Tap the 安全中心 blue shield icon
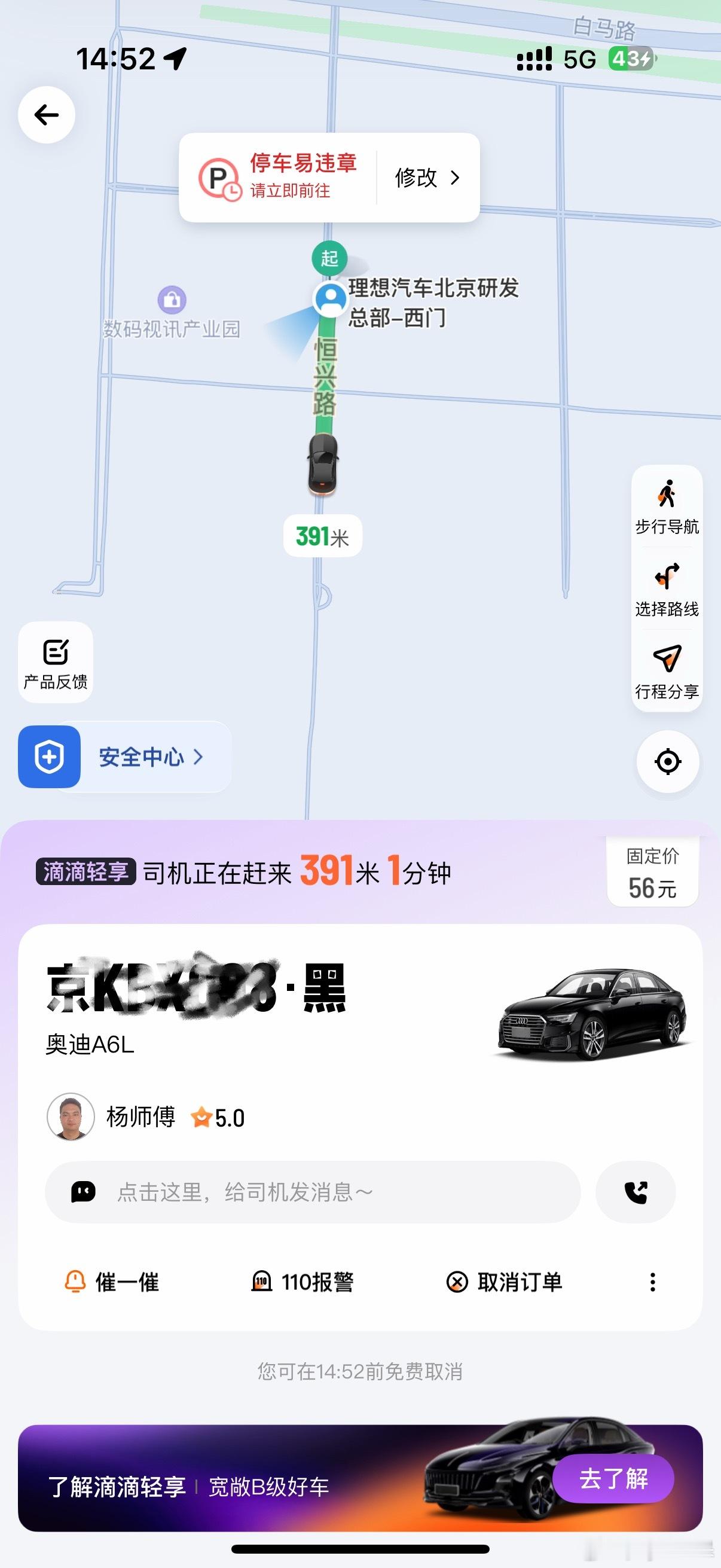Viewport: 721px width, 1568px height. (x=49, y=758)
